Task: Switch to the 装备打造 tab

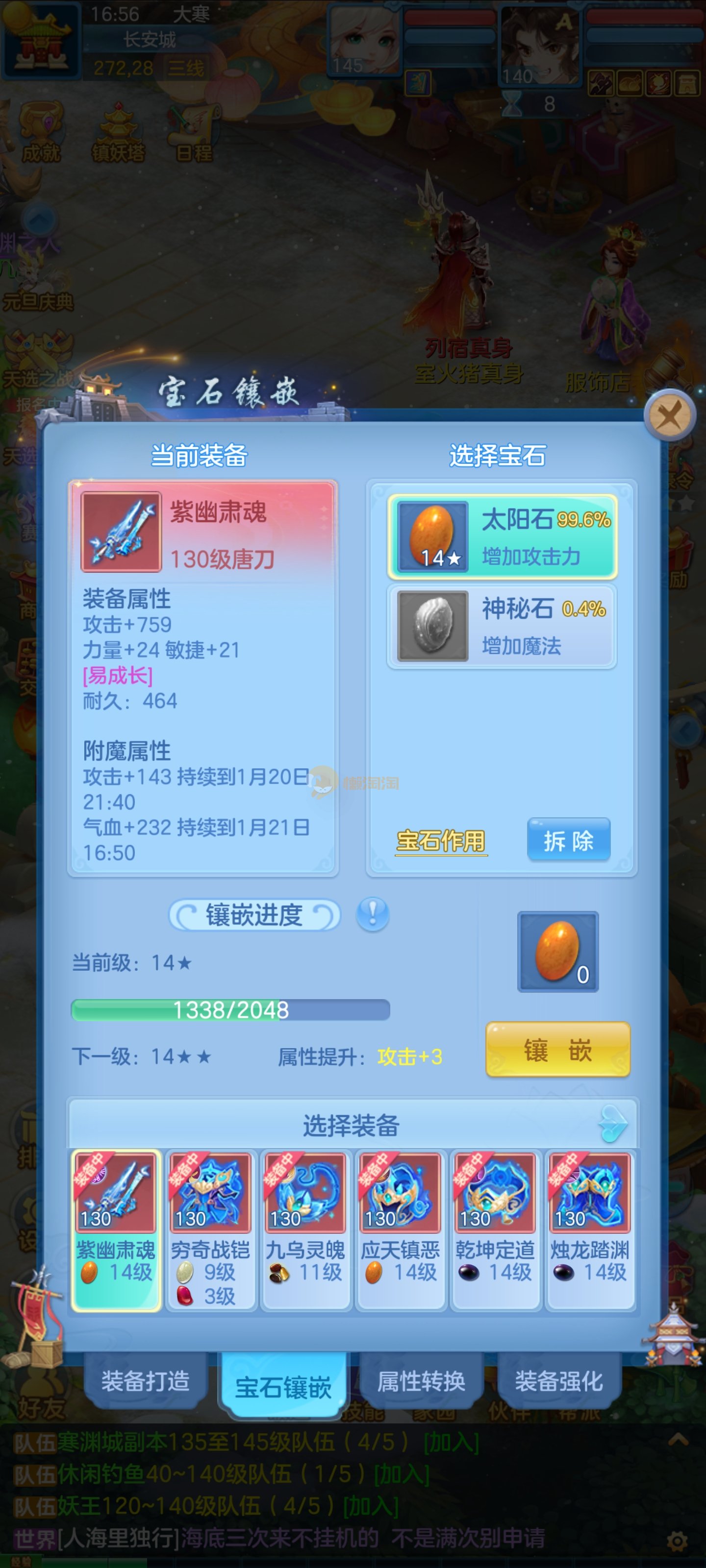Action: point(146,1381)
